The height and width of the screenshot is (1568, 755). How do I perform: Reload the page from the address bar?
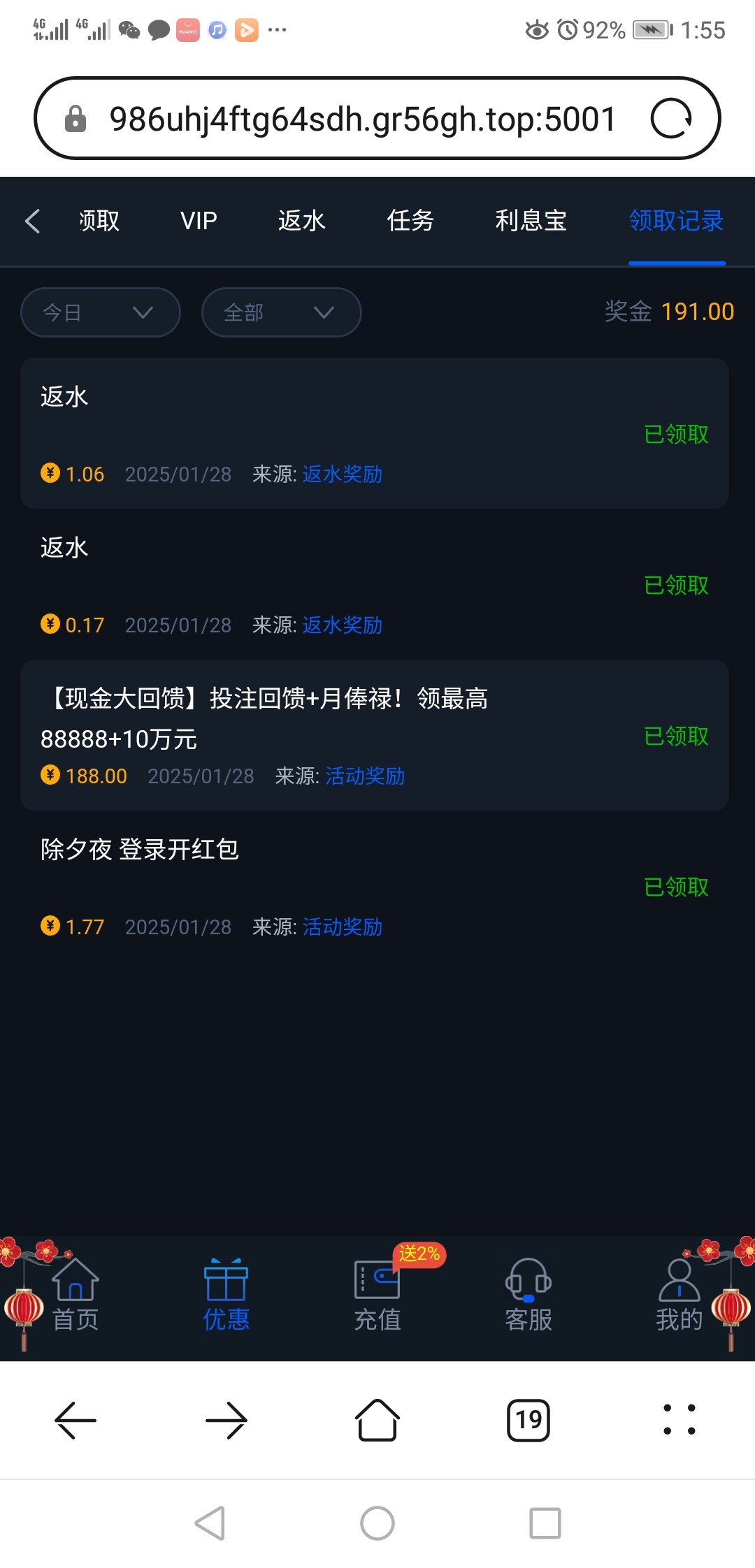(671, 119)
